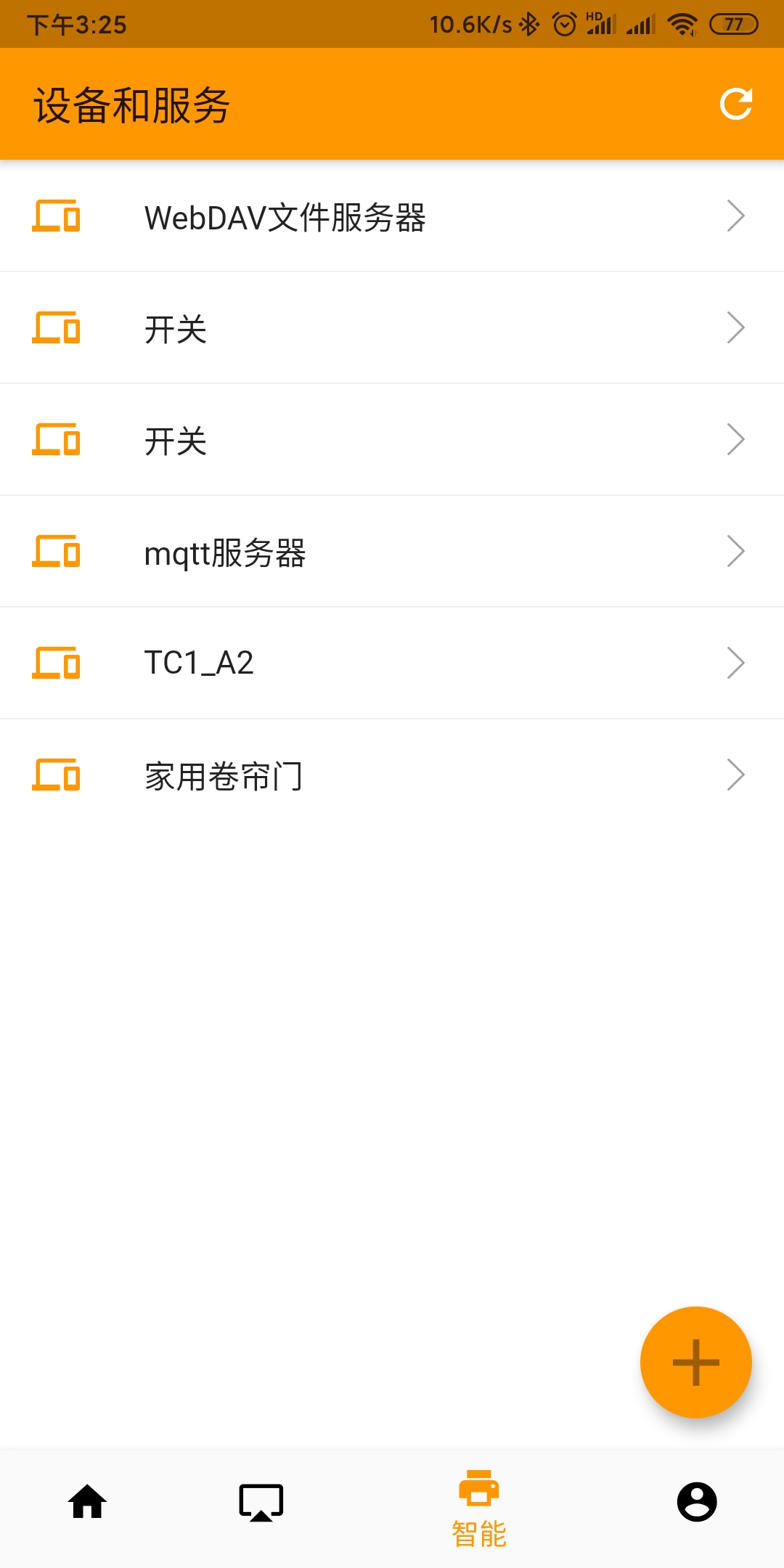Viewport: 784px width, 1568px height.
Task: Select the TC1_A2 device
Action: click(392, 663)
